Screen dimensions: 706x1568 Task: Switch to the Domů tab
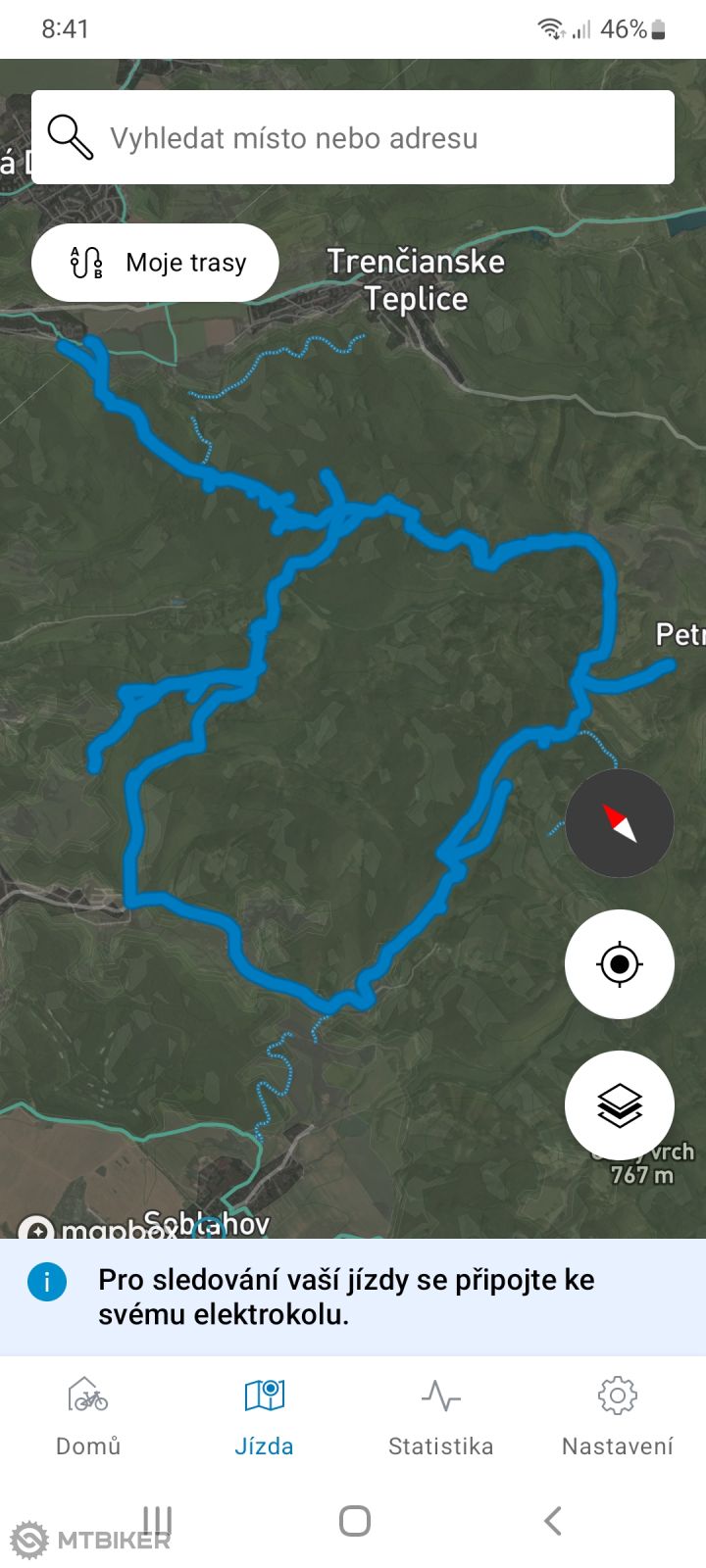point(88,1416)
